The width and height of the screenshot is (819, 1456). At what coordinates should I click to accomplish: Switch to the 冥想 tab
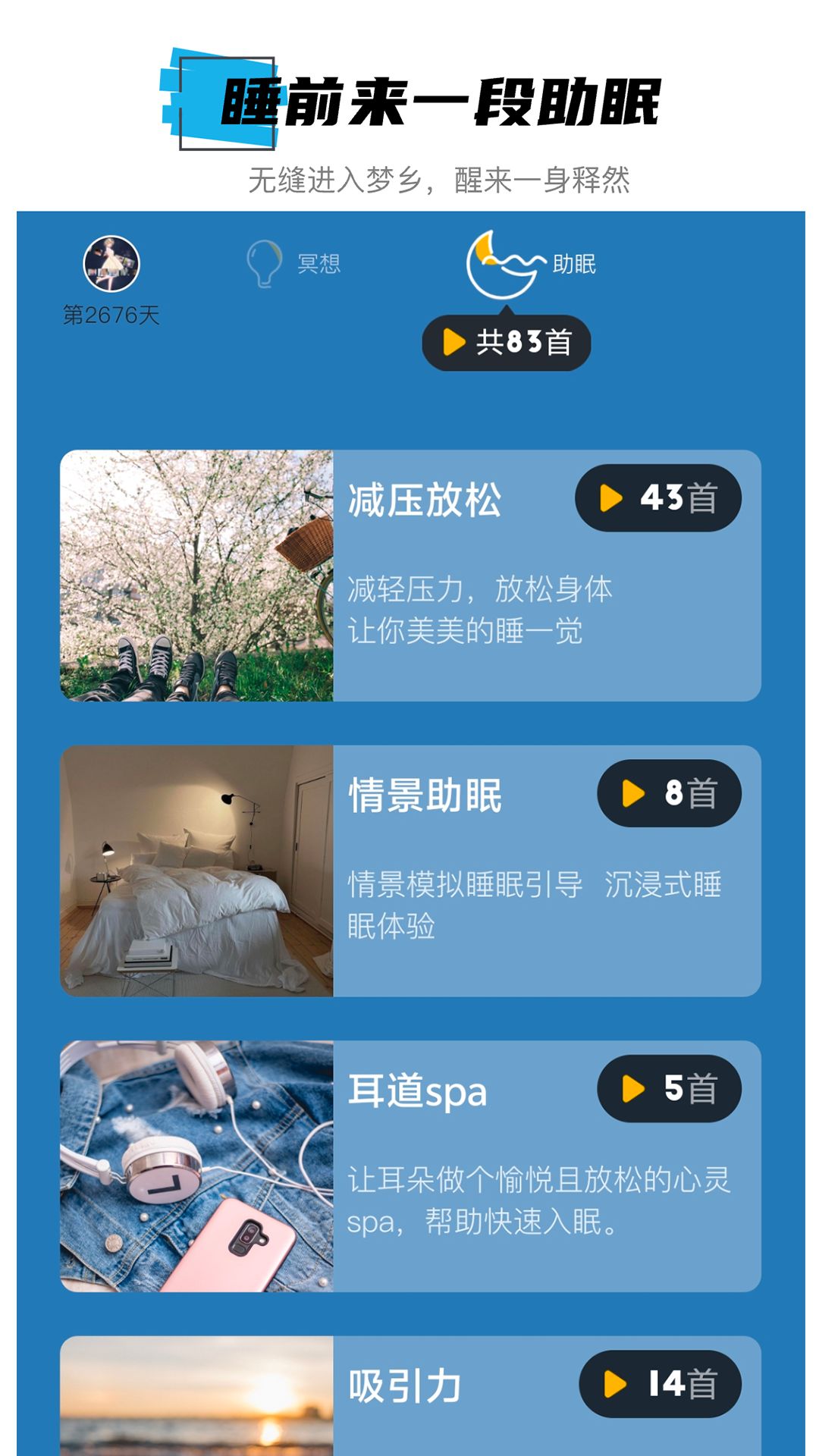pos(318,265)
